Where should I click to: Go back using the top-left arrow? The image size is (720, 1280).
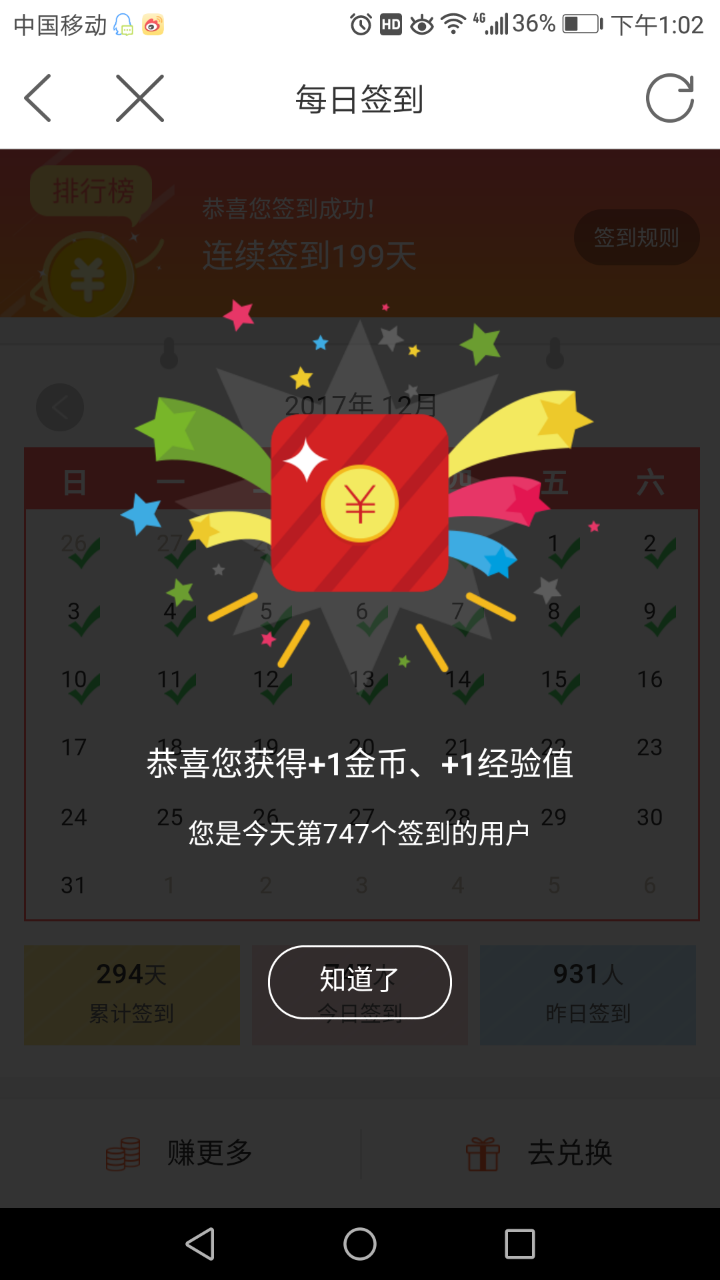click(x=38, y=99)
